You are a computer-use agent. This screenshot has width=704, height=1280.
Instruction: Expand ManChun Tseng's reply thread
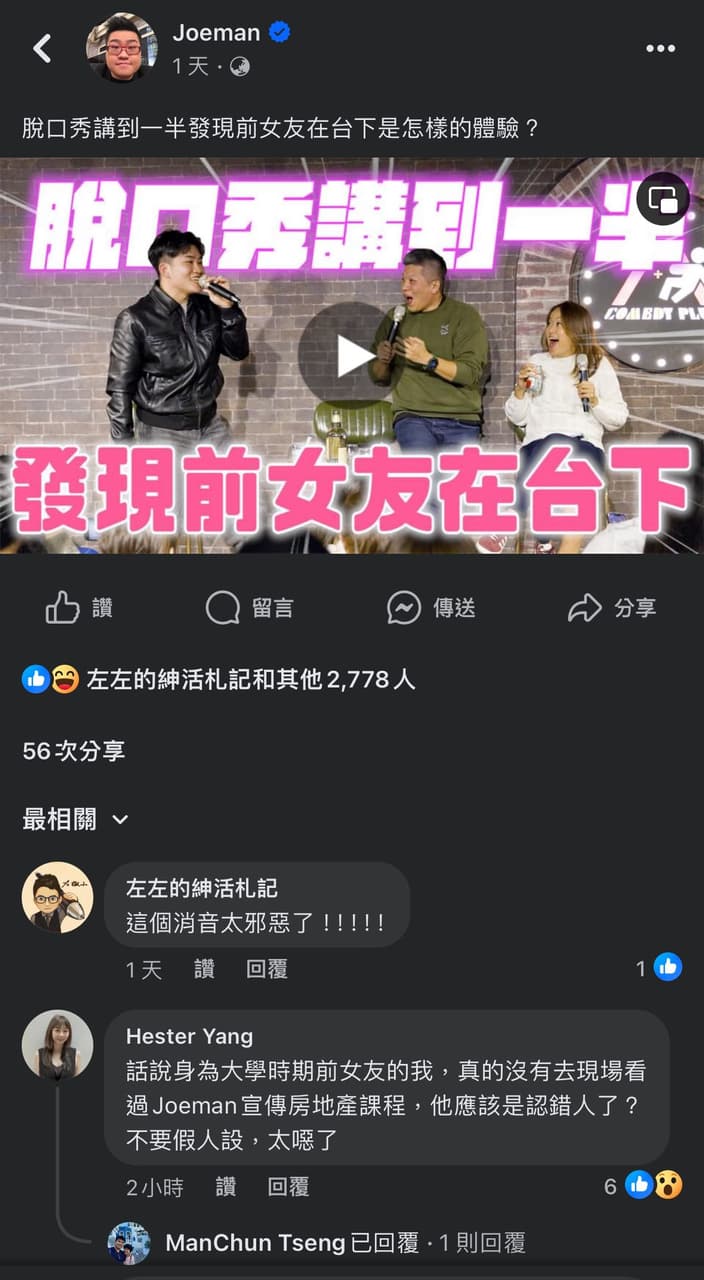point(344,1243)
